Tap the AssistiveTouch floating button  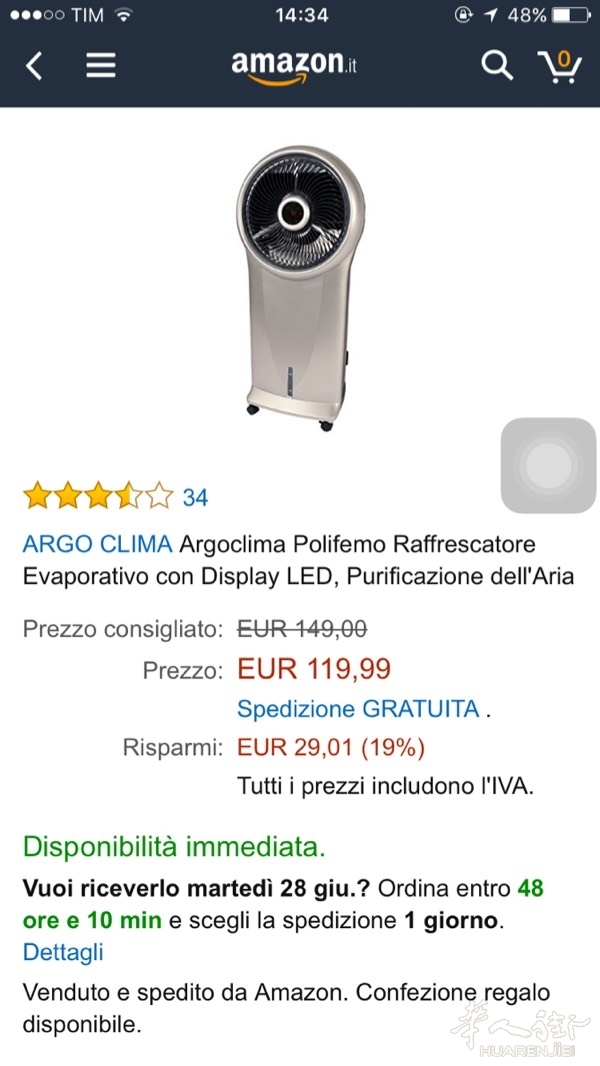[x=547, y=466]
